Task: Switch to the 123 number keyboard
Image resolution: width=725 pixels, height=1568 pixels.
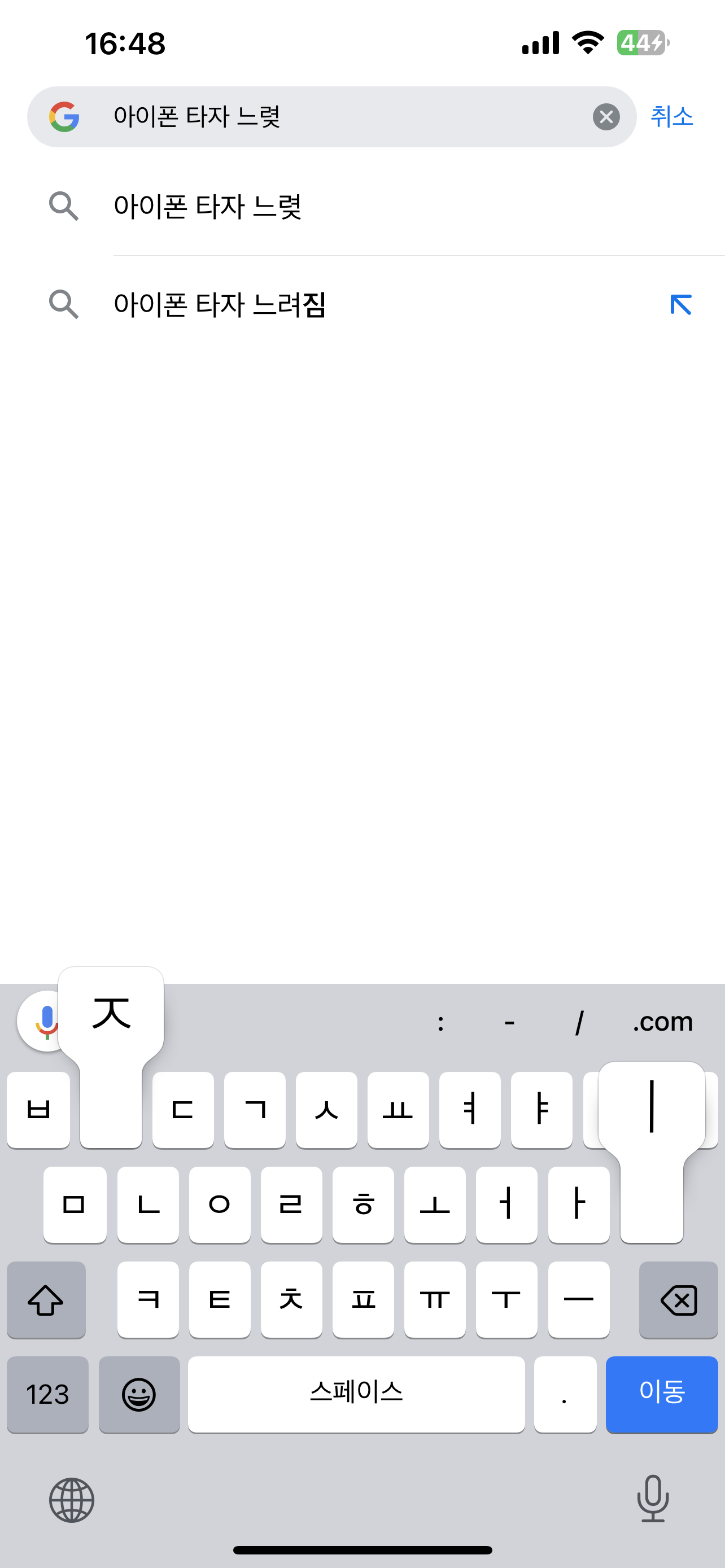Action: coord(47,1393)
